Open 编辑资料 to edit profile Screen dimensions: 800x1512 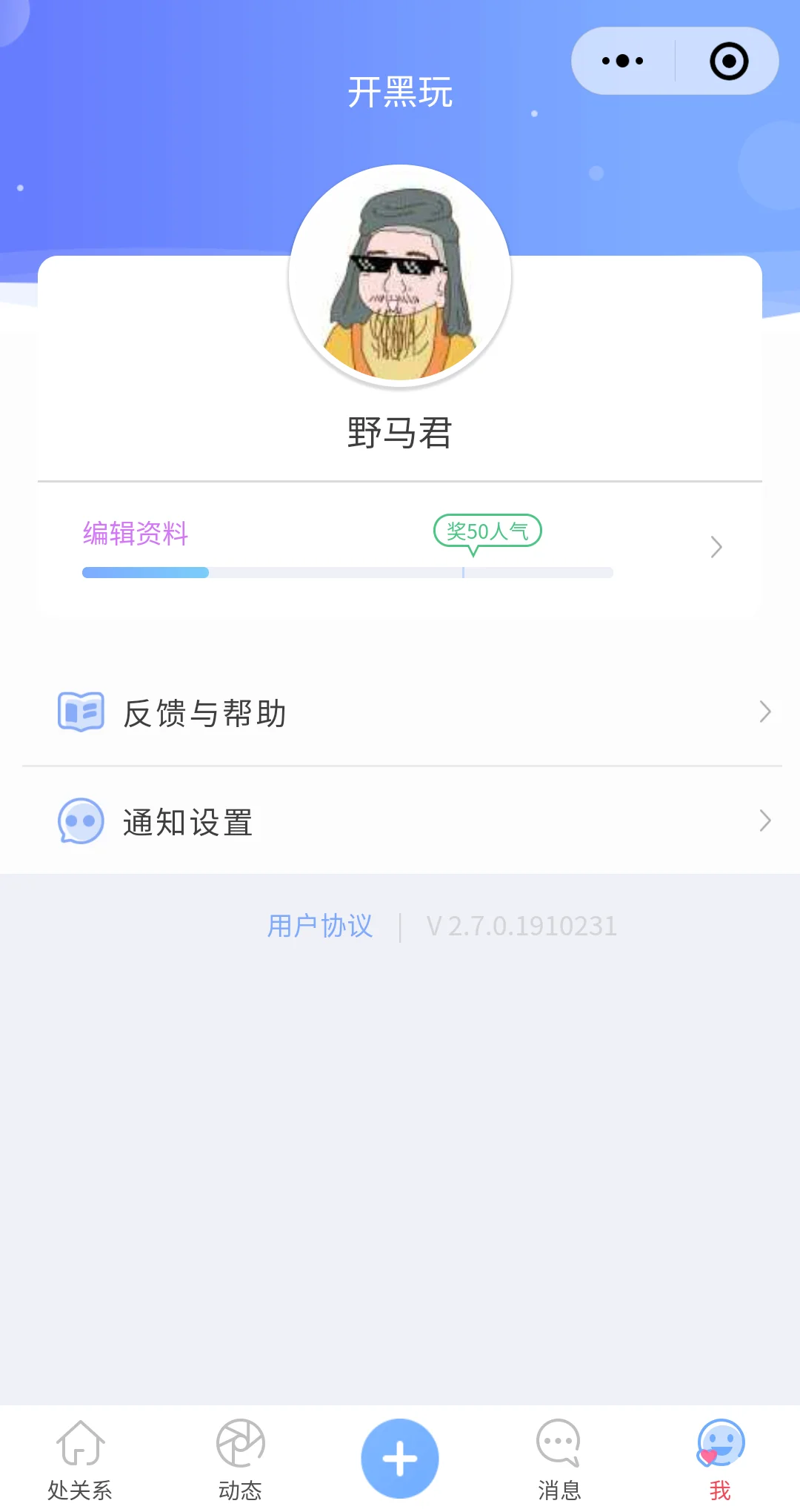136,534
